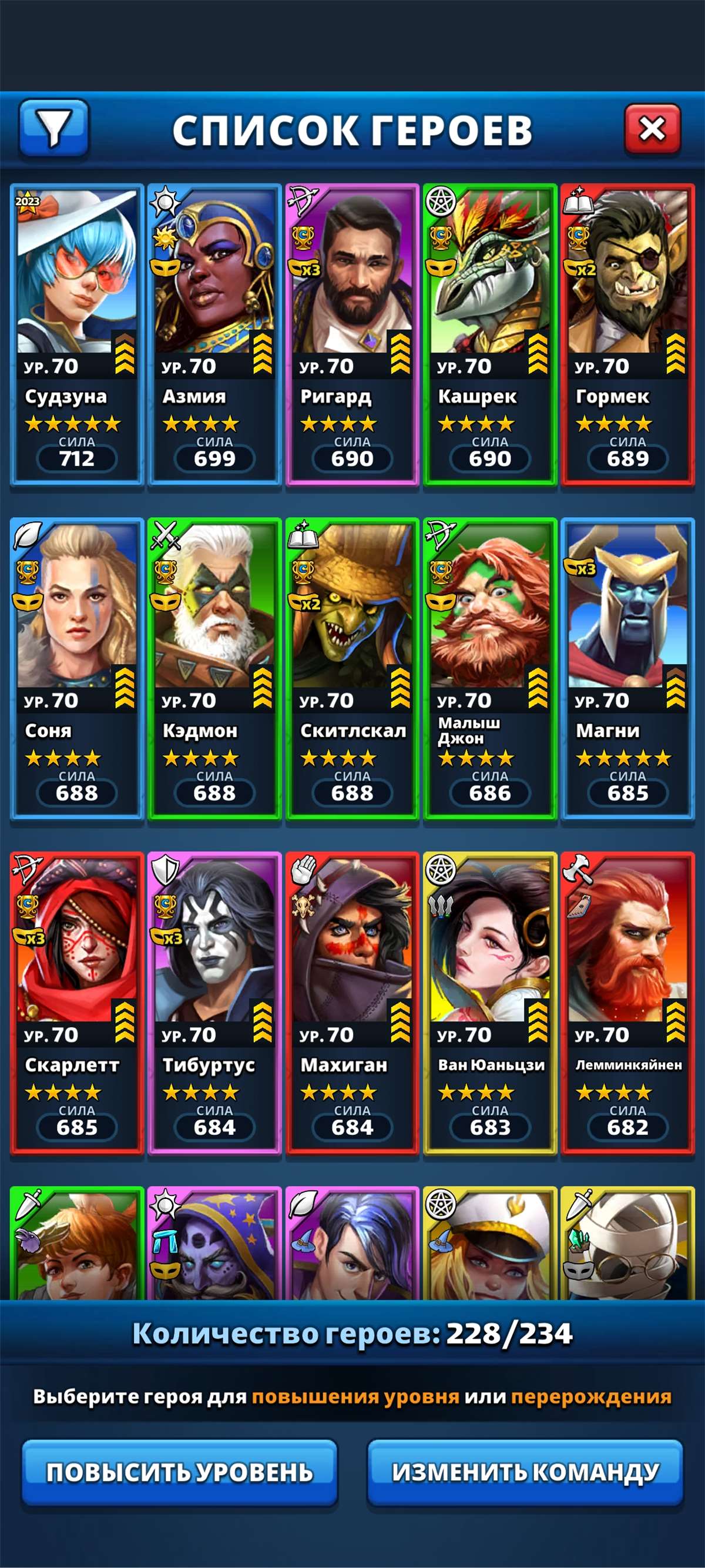Choose hero Малыш Джон
705x1568 pixels.
(x=489, y=668)
